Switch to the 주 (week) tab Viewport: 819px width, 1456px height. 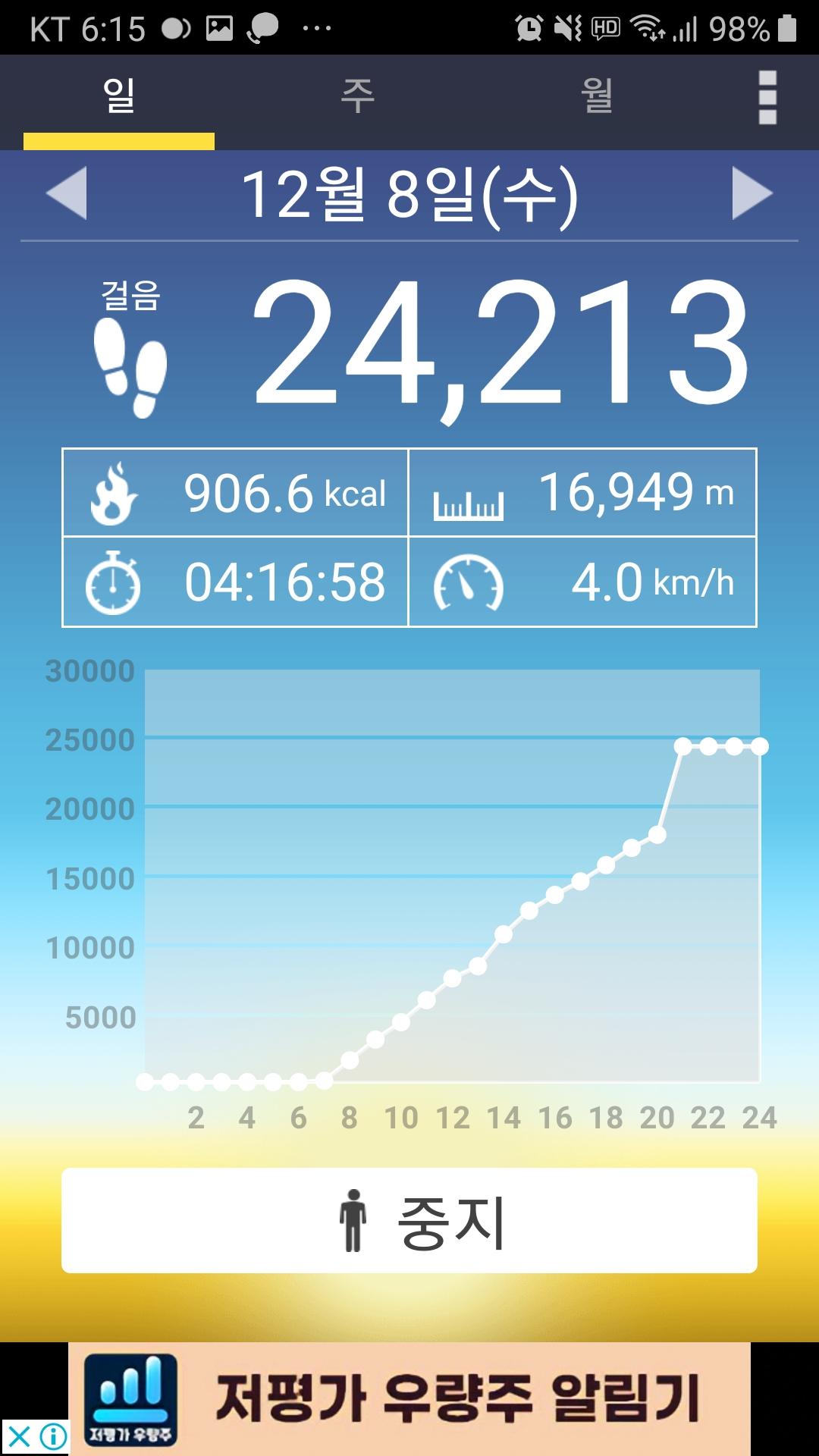click(x=357, y=97)
